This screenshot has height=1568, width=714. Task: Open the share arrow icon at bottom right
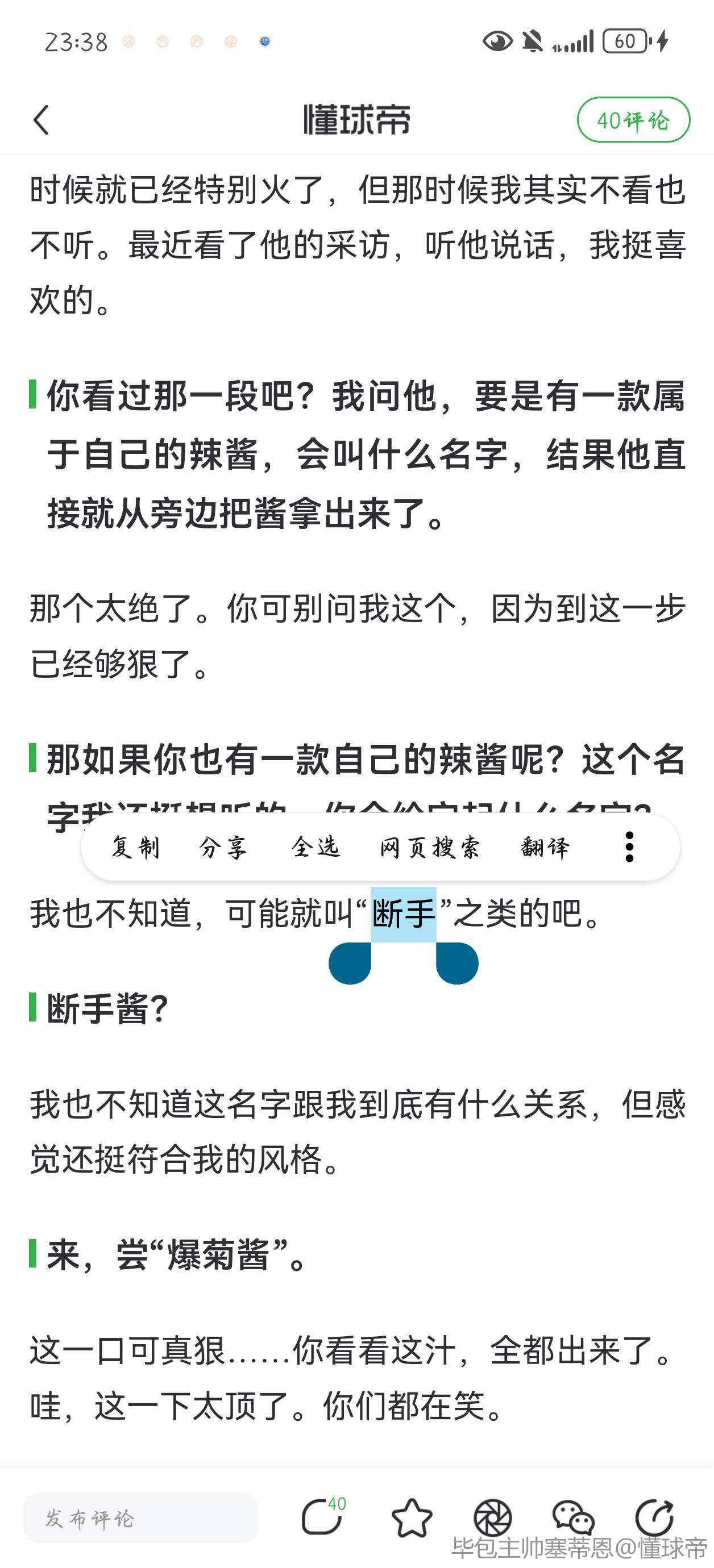coord(654,1517)
